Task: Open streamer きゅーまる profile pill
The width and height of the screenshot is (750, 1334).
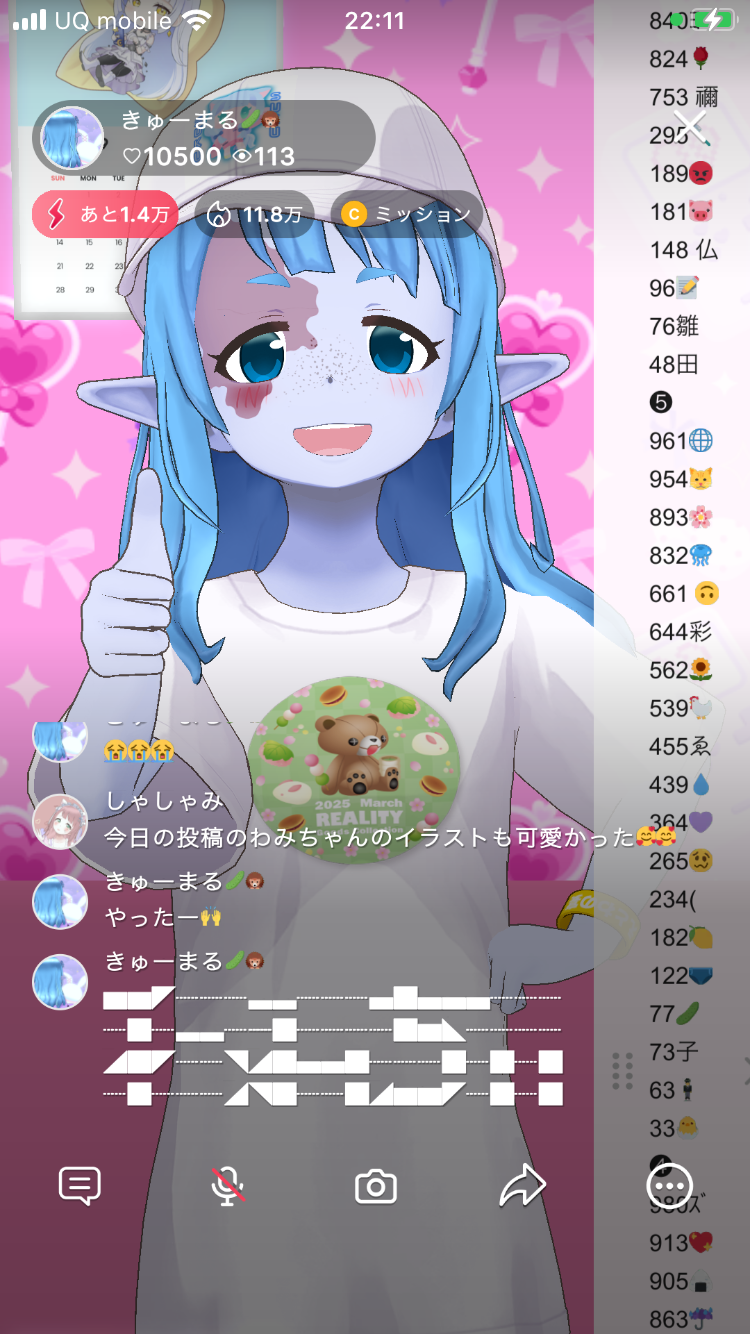Action: point(203,137)
